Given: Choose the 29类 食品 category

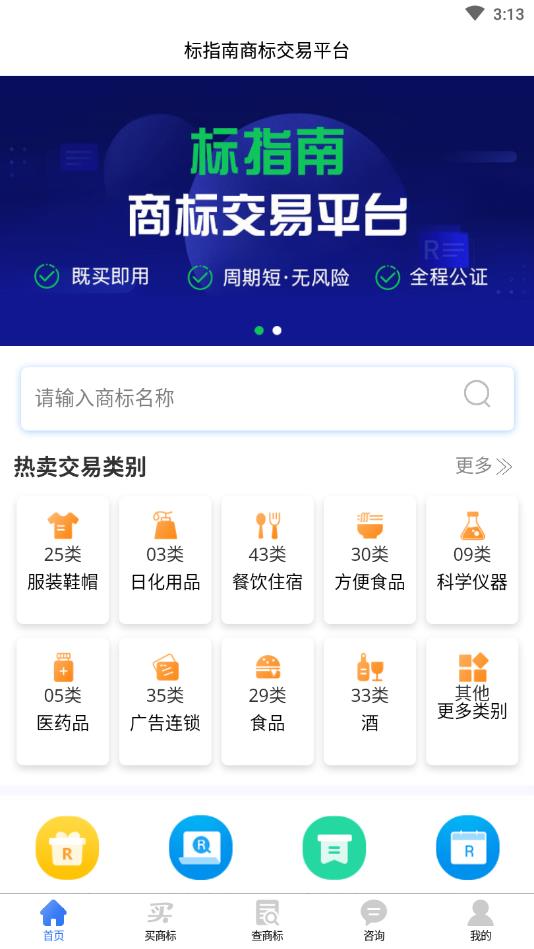Looking at the screenshot, I should coord(268,701).
